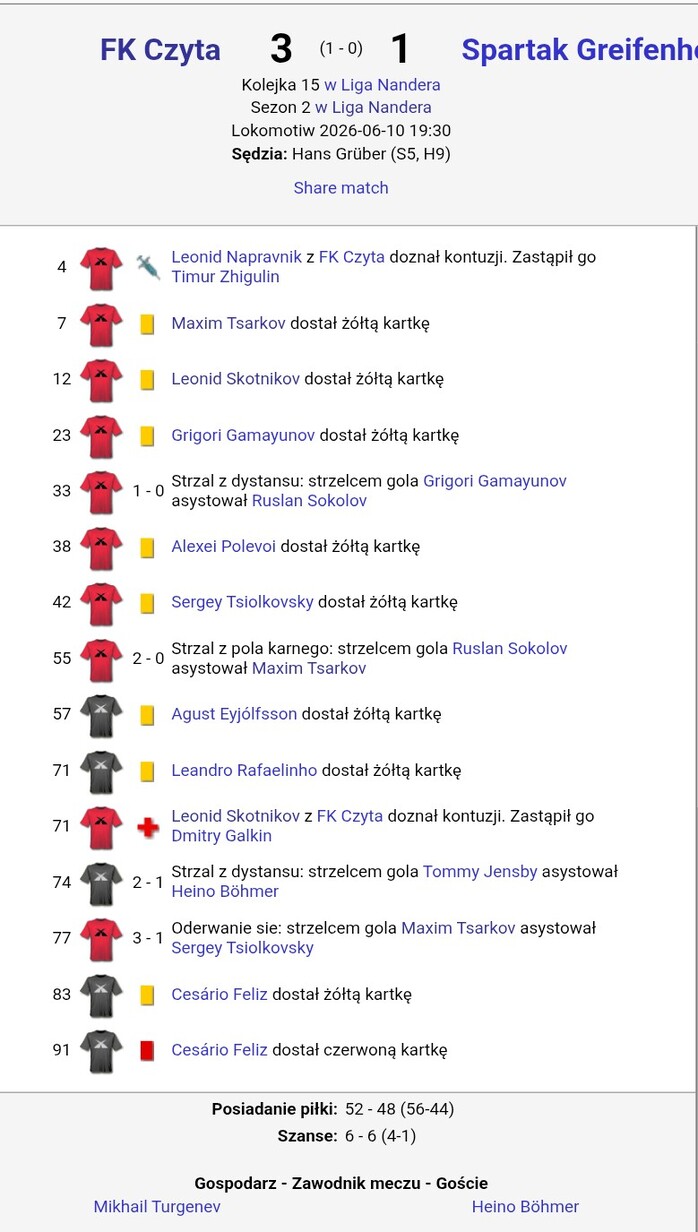Open Cesário Feliz from the red card event
This screenshot has width=698, height=1232.
[x=219, y=1050]
